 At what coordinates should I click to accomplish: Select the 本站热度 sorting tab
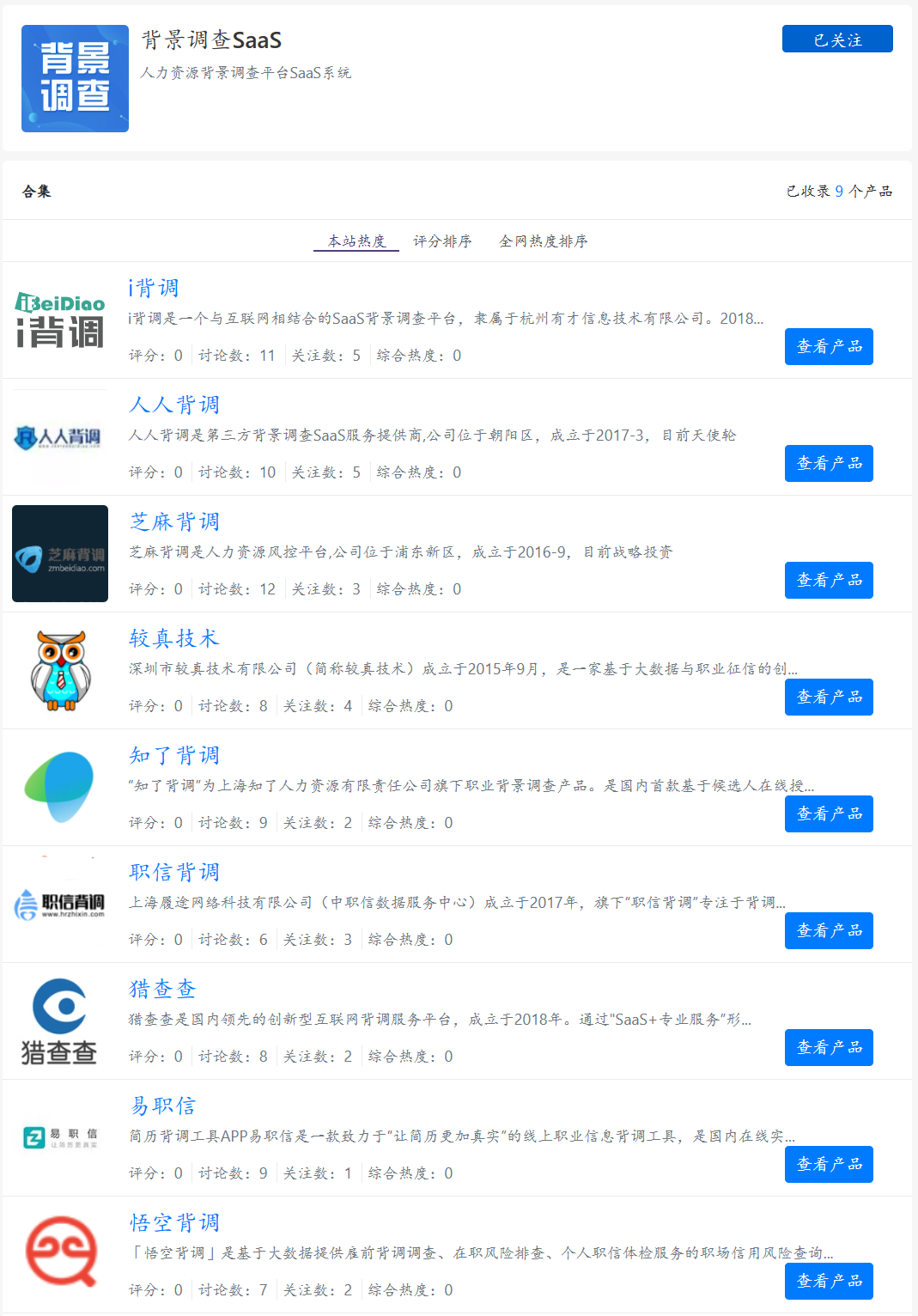(x=356, y=241)
